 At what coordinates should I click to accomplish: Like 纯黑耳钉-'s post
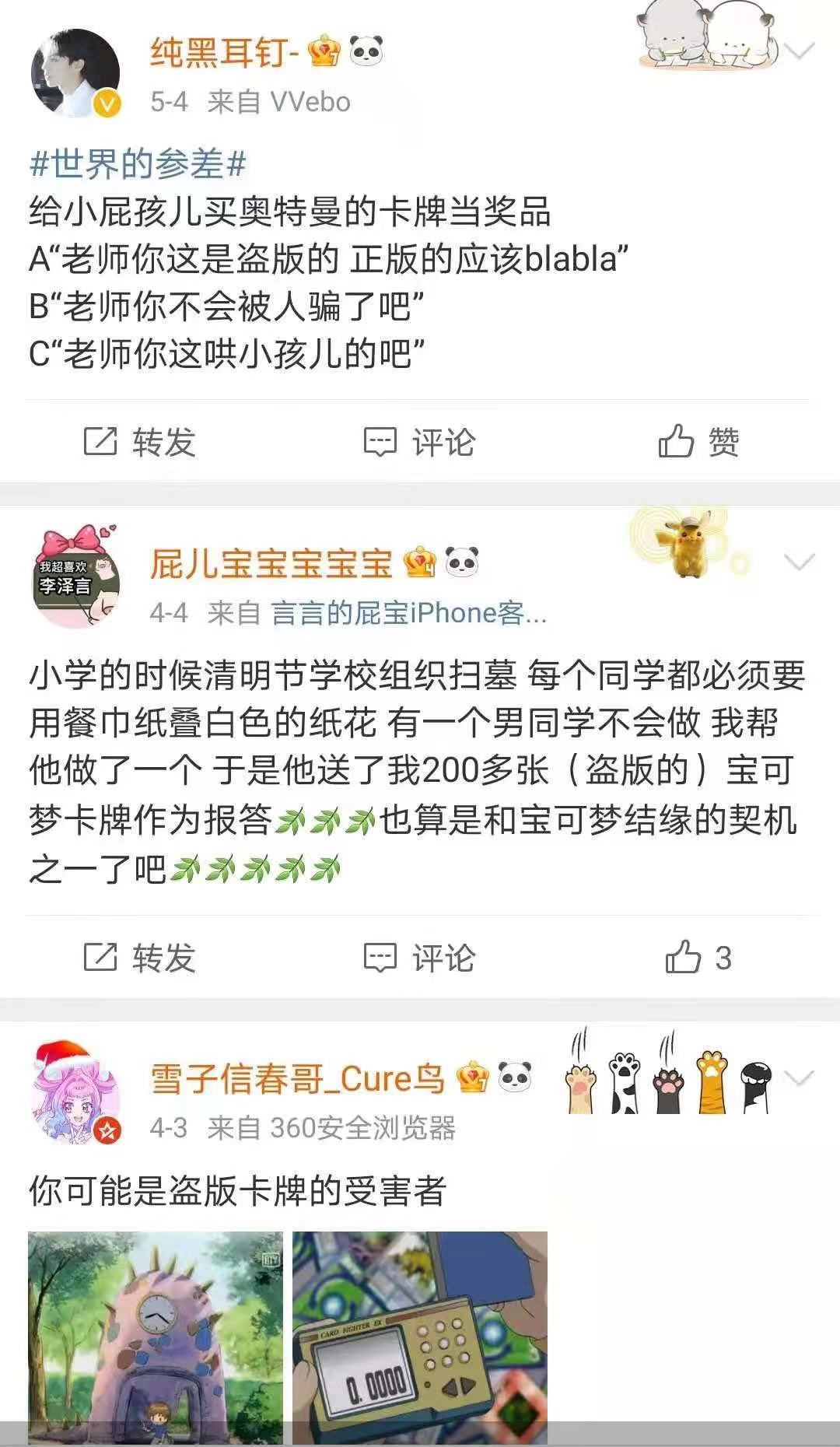tap(698, 442)
